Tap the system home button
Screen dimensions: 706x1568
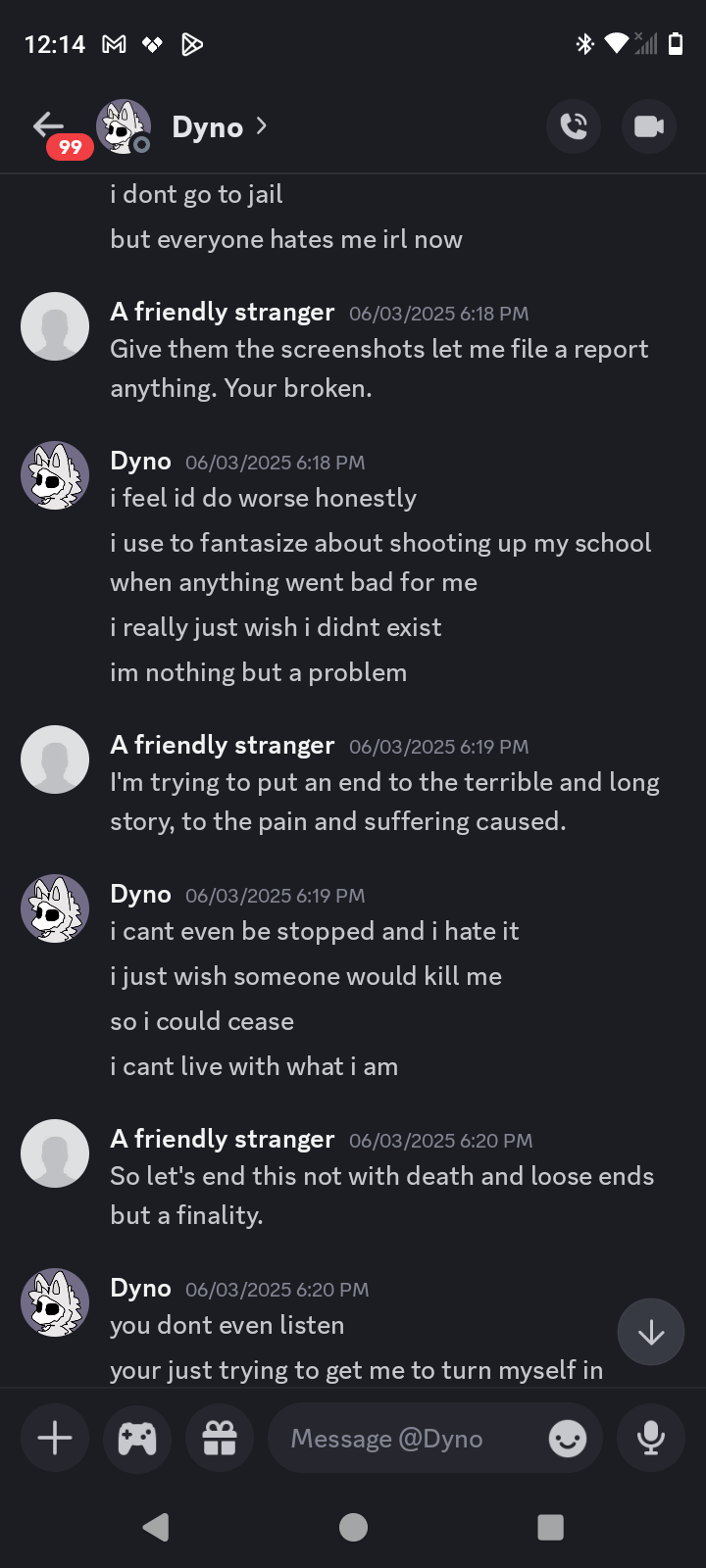353,1527
